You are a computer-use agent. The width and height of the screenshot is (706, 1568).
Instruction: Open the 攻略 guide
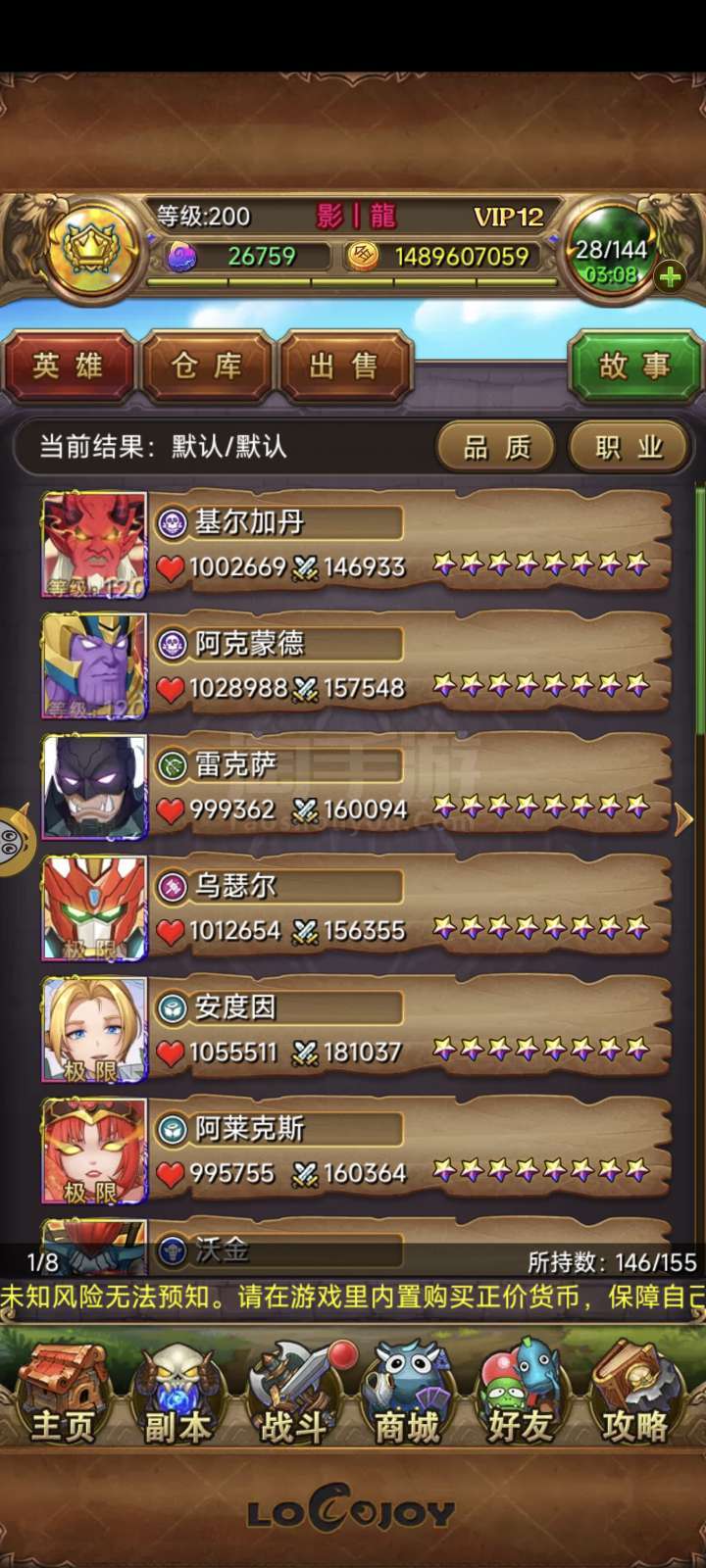636,1394
